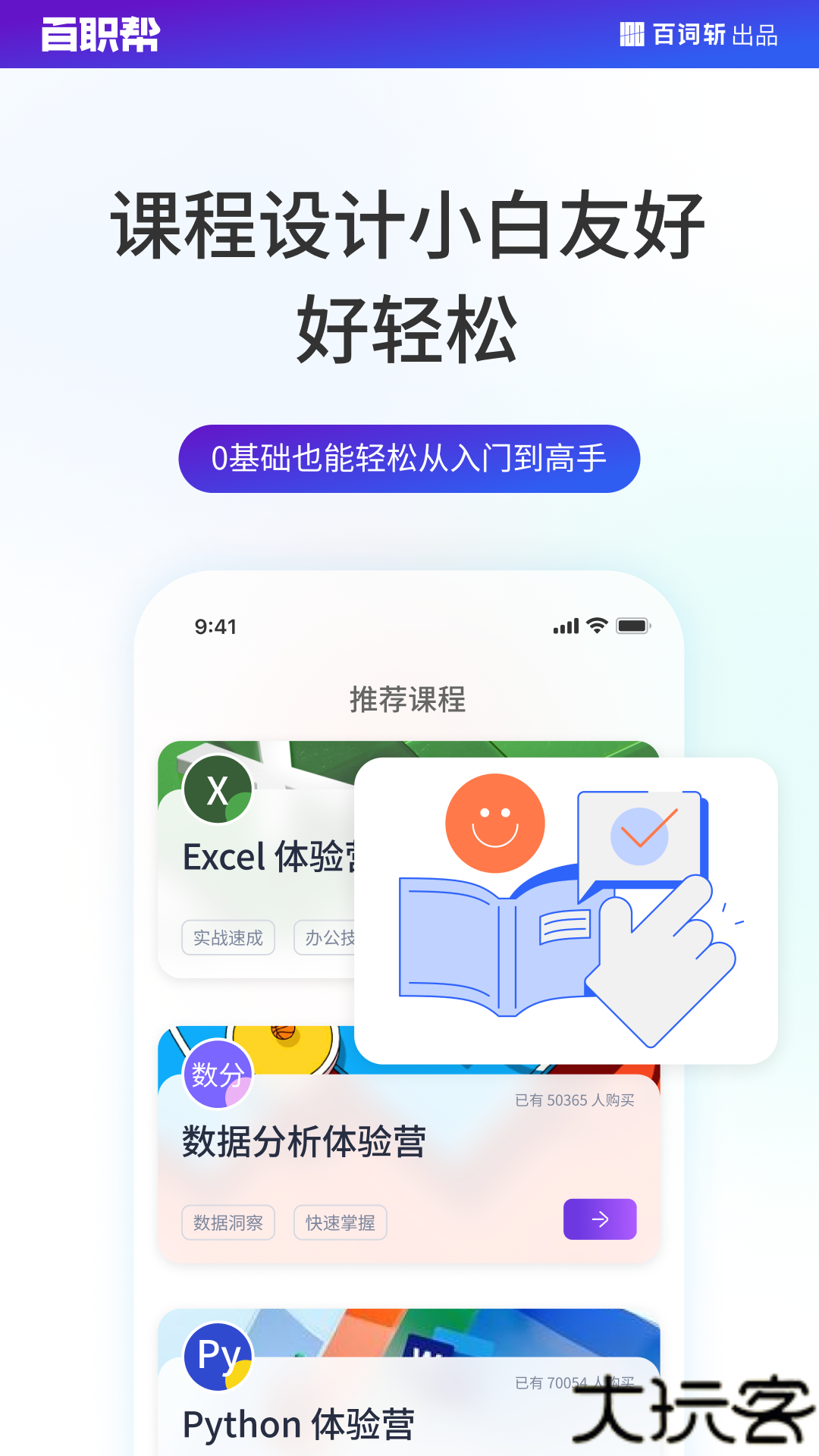This screenshot has height=1456, width=819.
Task: Open the Python 体验营 course
Action: click(300, 1424)
